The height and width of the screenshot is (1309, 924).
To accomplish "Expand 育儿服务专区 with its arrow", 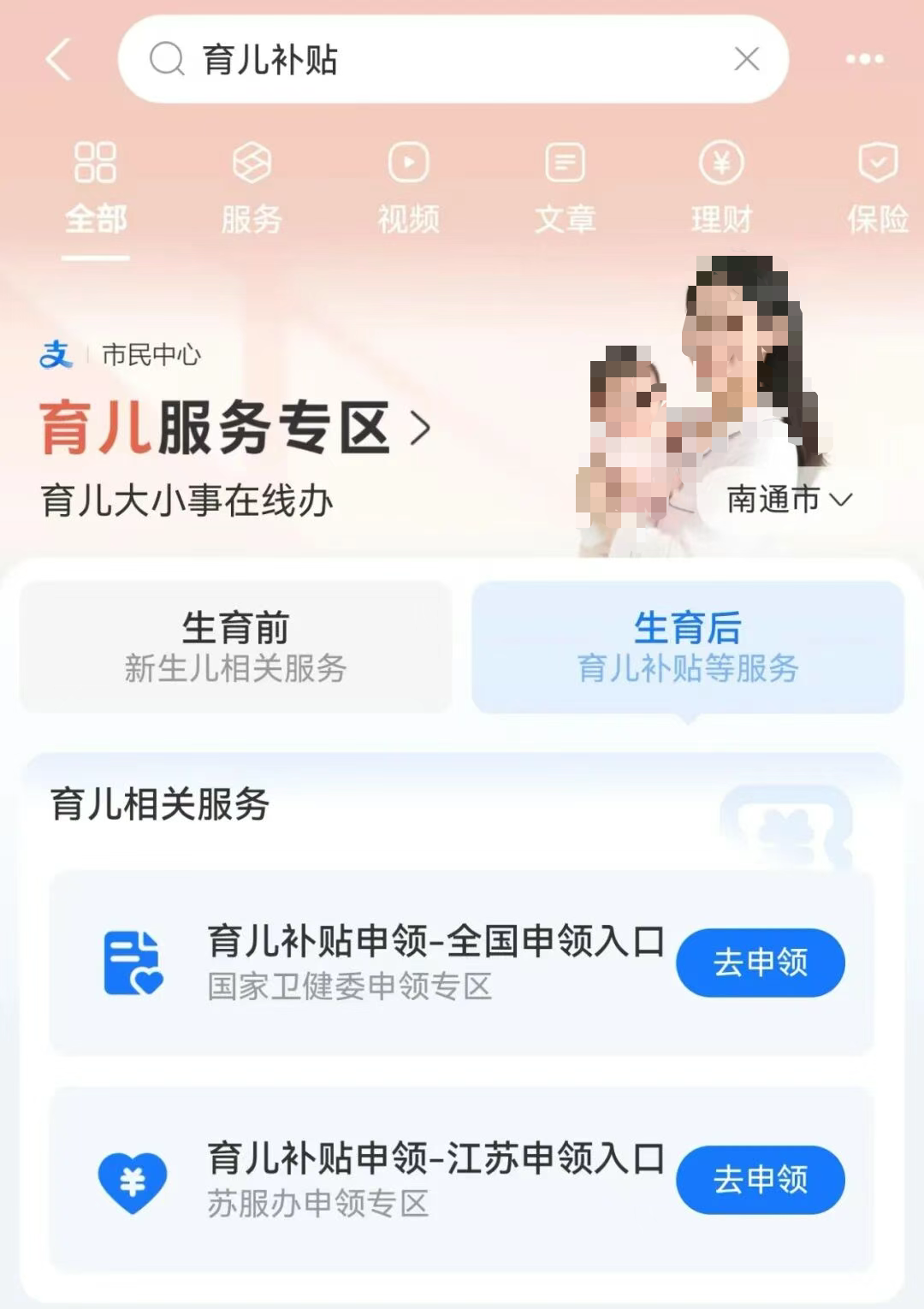I will point(420,427).
